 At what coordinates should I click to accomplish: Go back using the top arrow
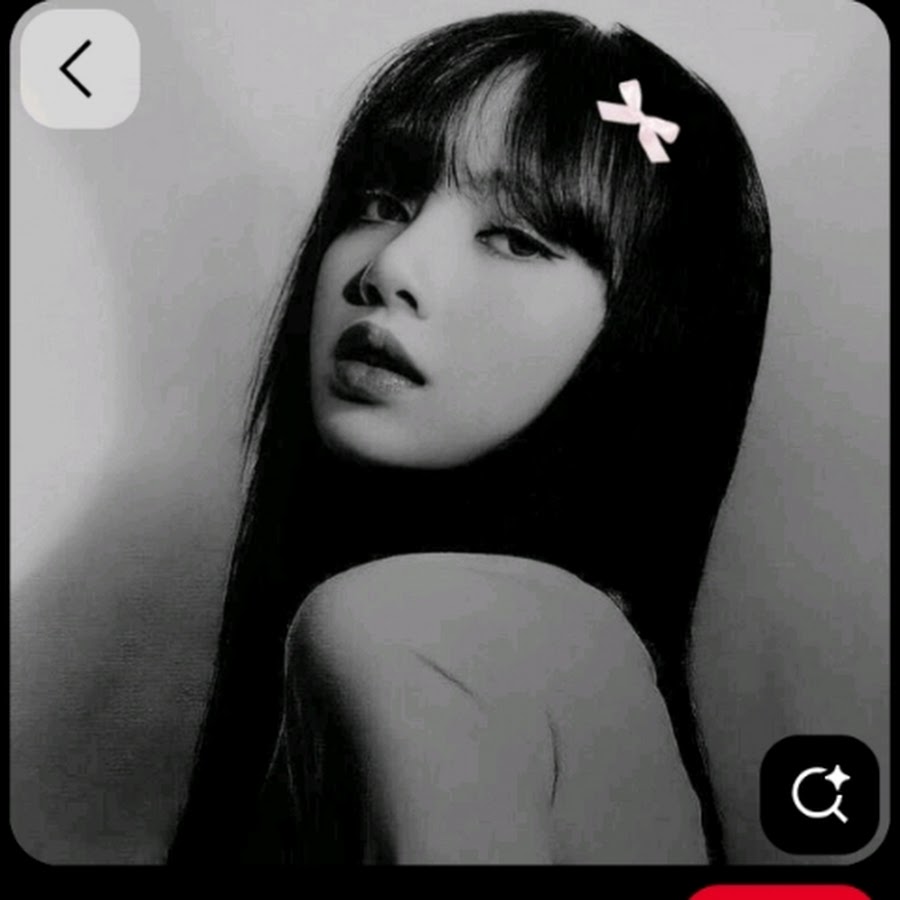click(79, 69)
